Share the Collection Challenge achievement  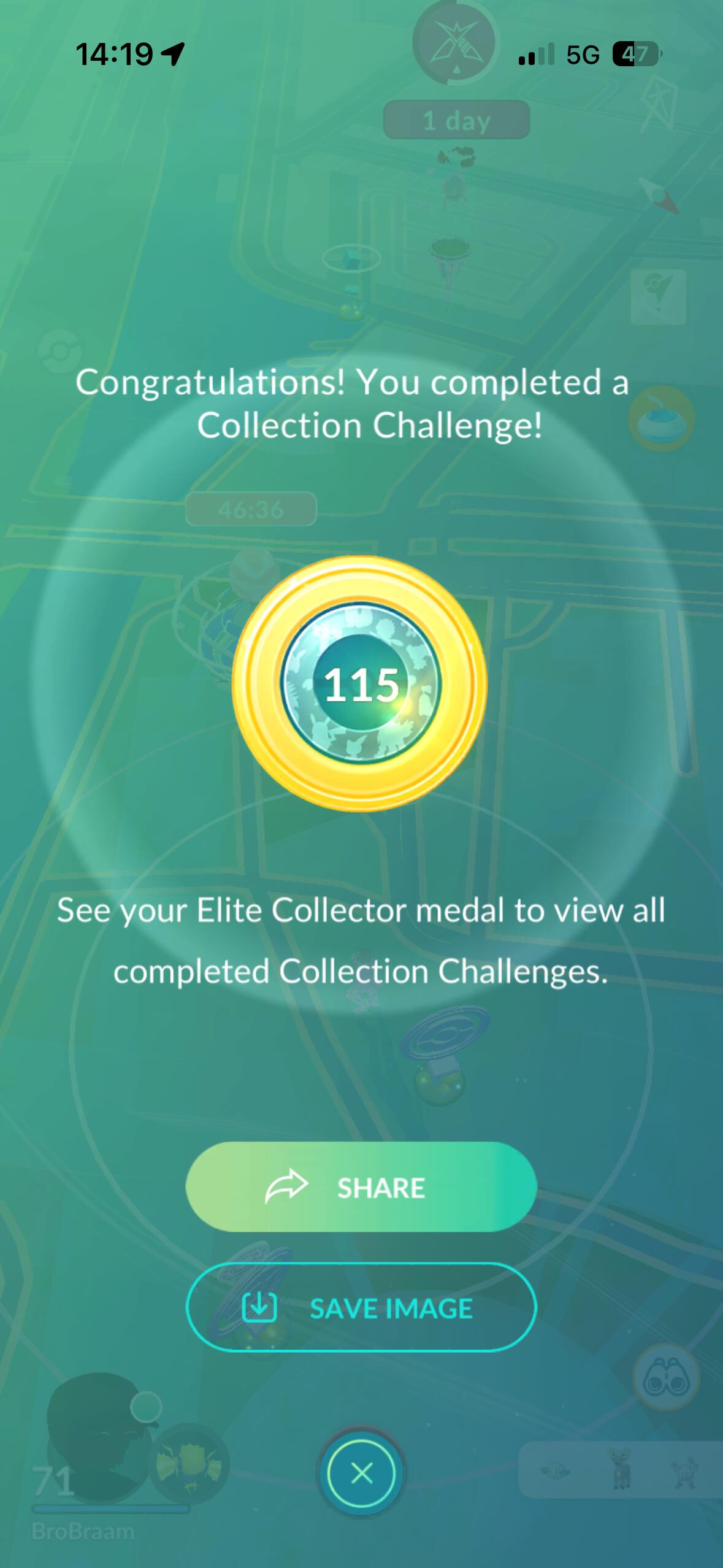tap(361, 1187)
